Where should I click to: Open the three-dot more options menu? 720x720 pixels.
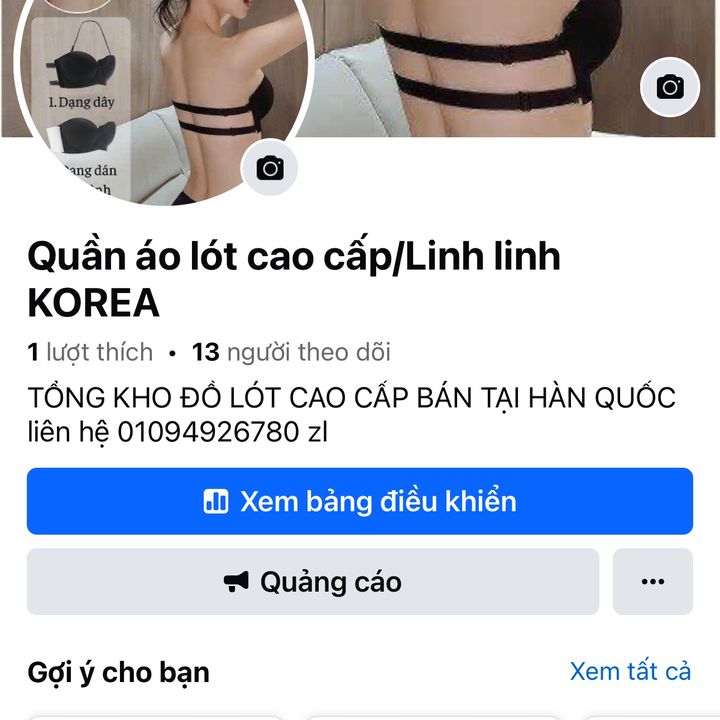pyautogui.click(x=653, y=582)
